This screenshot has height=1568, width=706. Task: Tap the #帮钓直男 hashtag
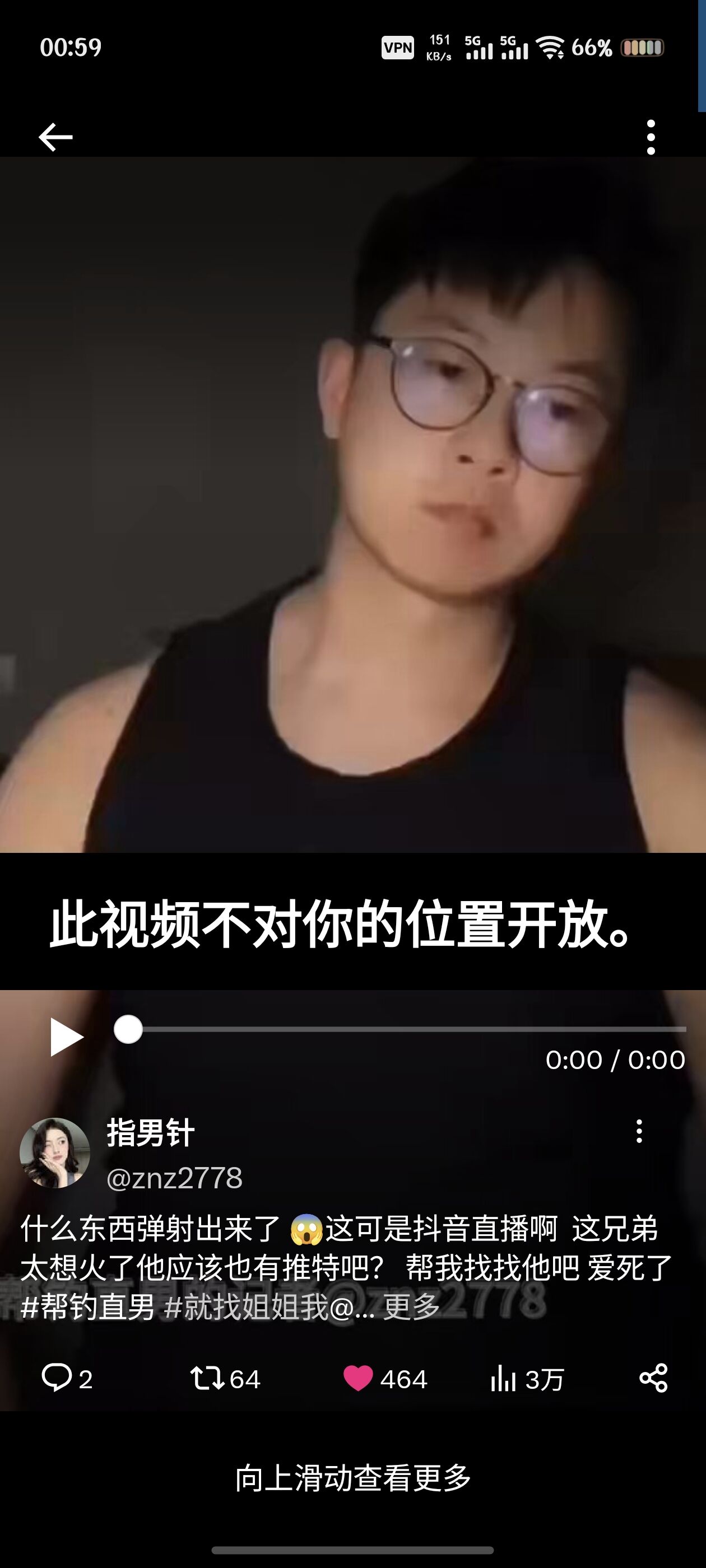point(88,1307)
